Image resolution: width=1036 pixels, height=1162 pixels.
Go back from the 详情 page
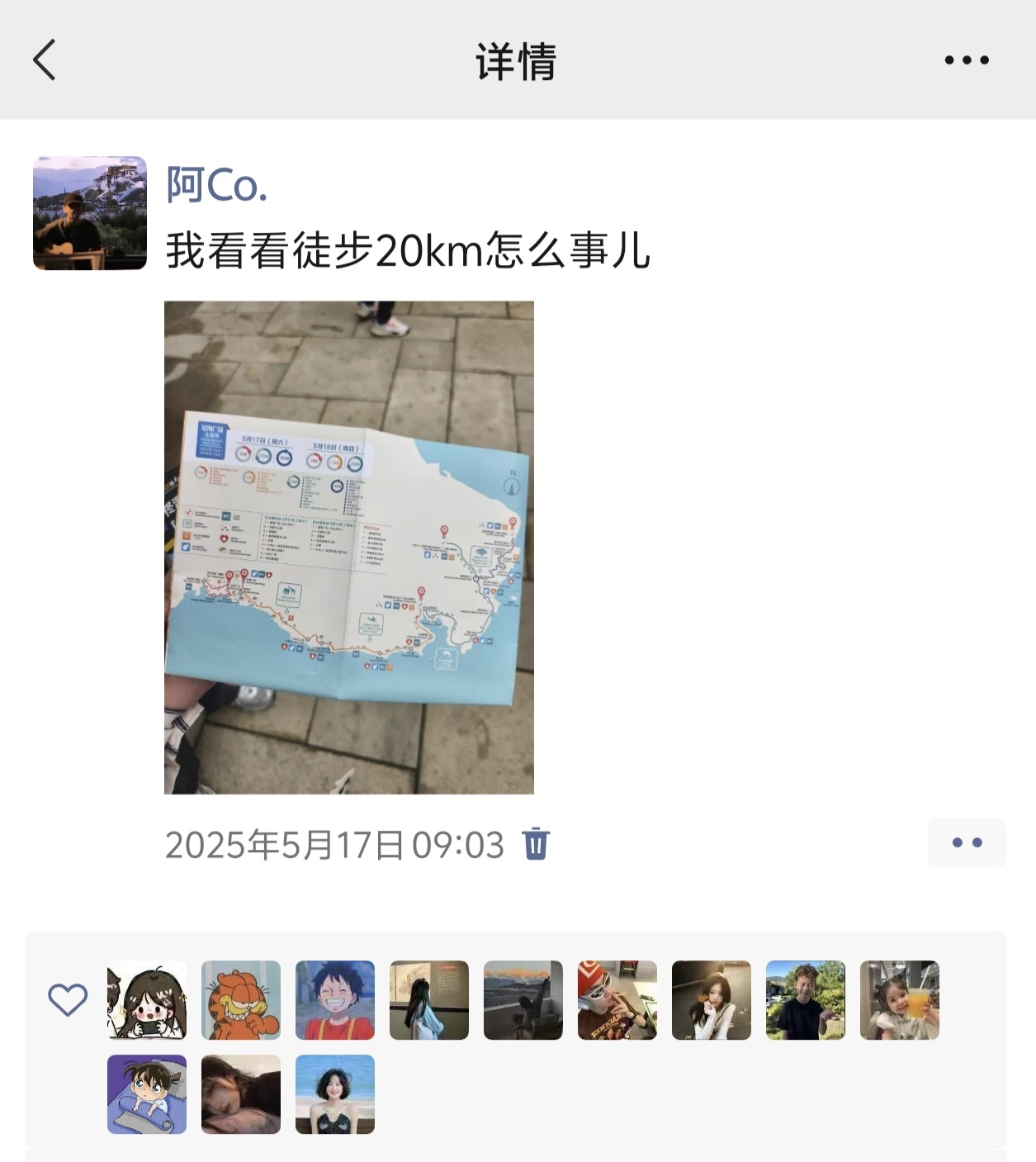click(45, 59)
